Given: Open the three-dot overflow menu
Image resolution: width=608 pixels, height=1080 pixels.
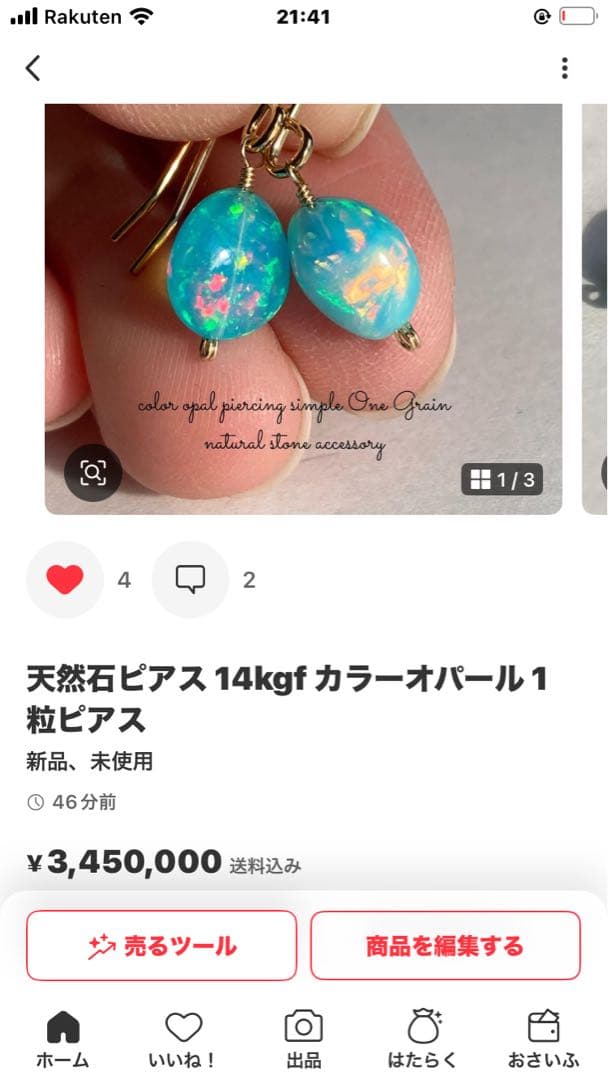Looking at the screenshot, I should 564,68.
